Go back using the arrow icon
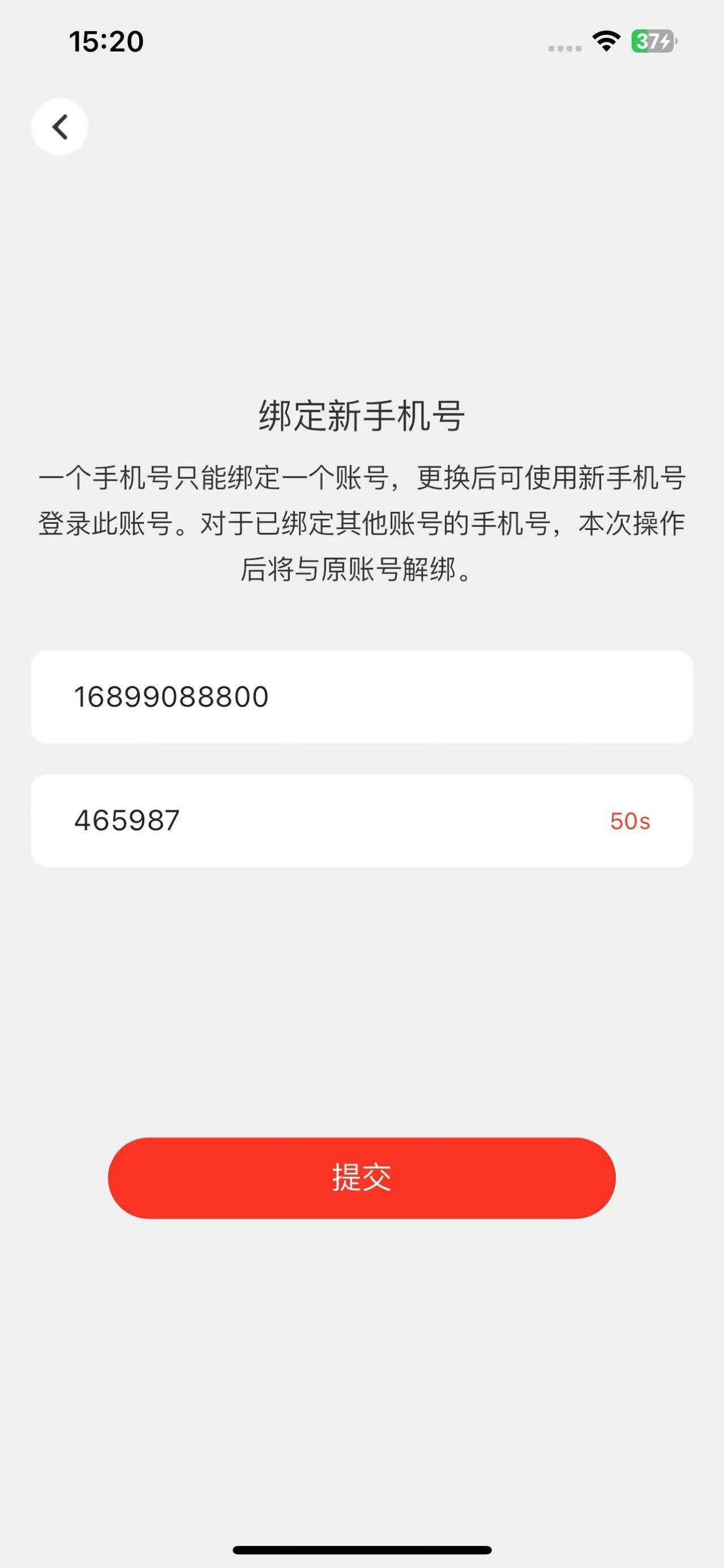Screen dimensions: 724x1568 pos(59,127)
